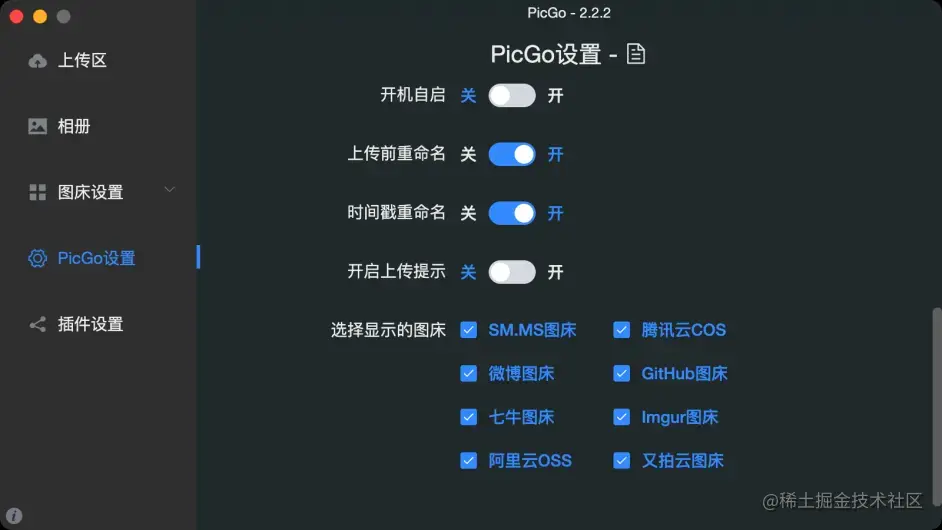Open 插件设置 plugin settings
The width and height of the screenshot is (942, 530).
[x=90, y=324]
